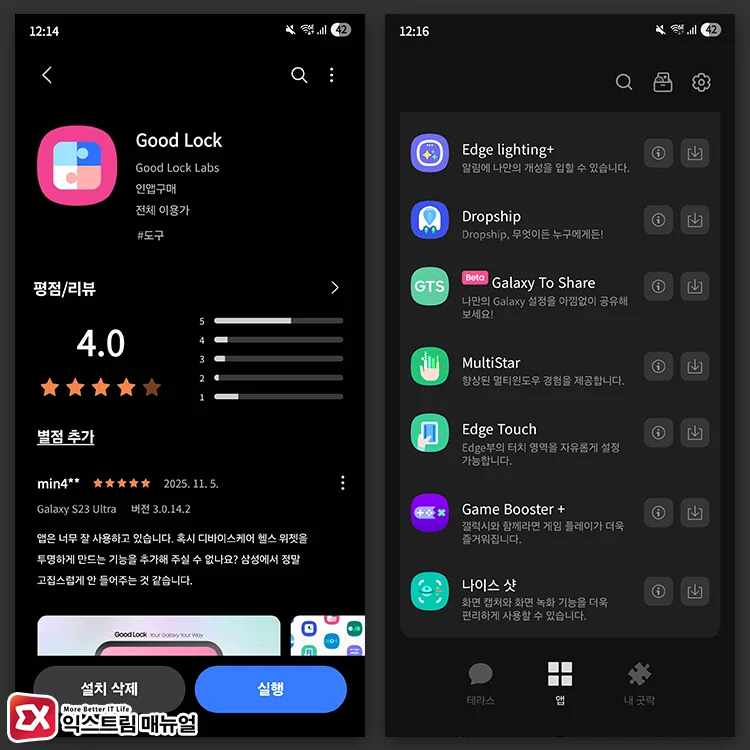Image resolution: width=750 pixels, height=750 pixels.
Task: Open the store page overflow menu
Action: (332, 75)
